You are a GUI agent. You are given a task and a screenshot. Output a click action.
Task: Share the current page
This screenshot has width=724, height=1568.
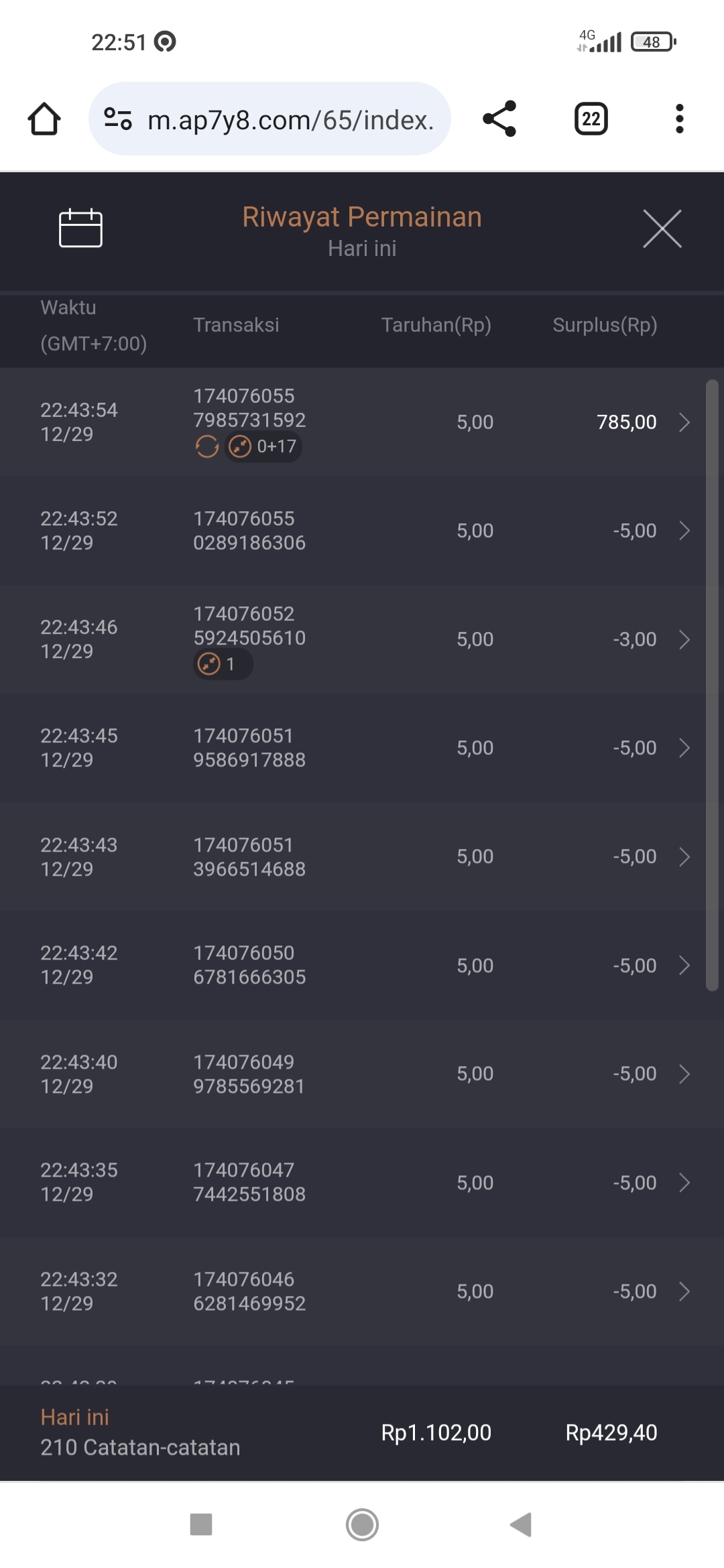499,119
